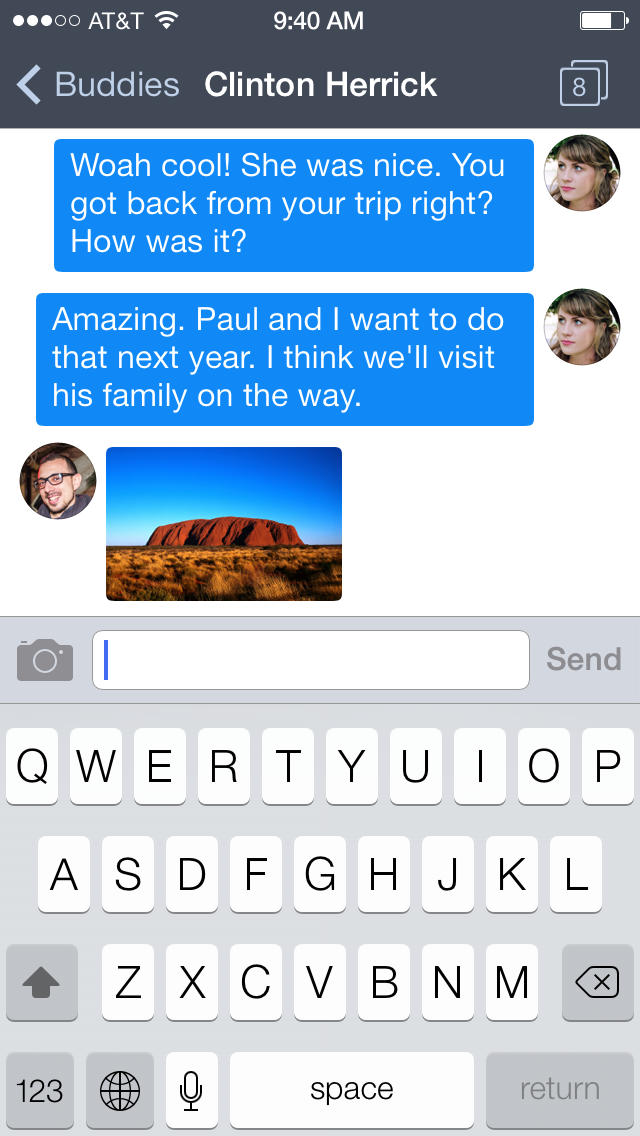Tap the globe key to change language
This screenshot has width=640, height=1136.
point(120,1089)
